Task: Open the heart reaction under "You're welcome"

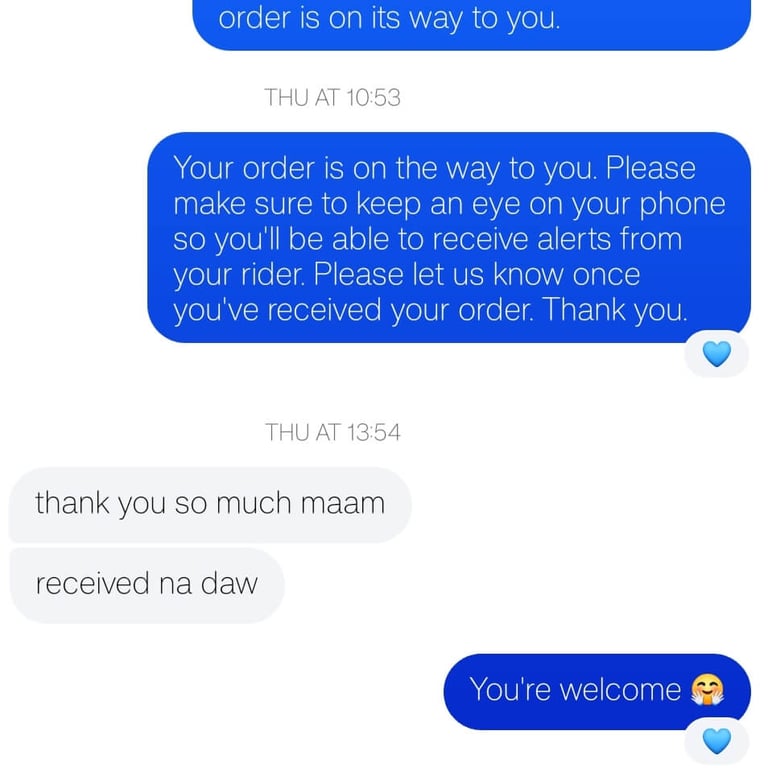Action: pos(717,741)
